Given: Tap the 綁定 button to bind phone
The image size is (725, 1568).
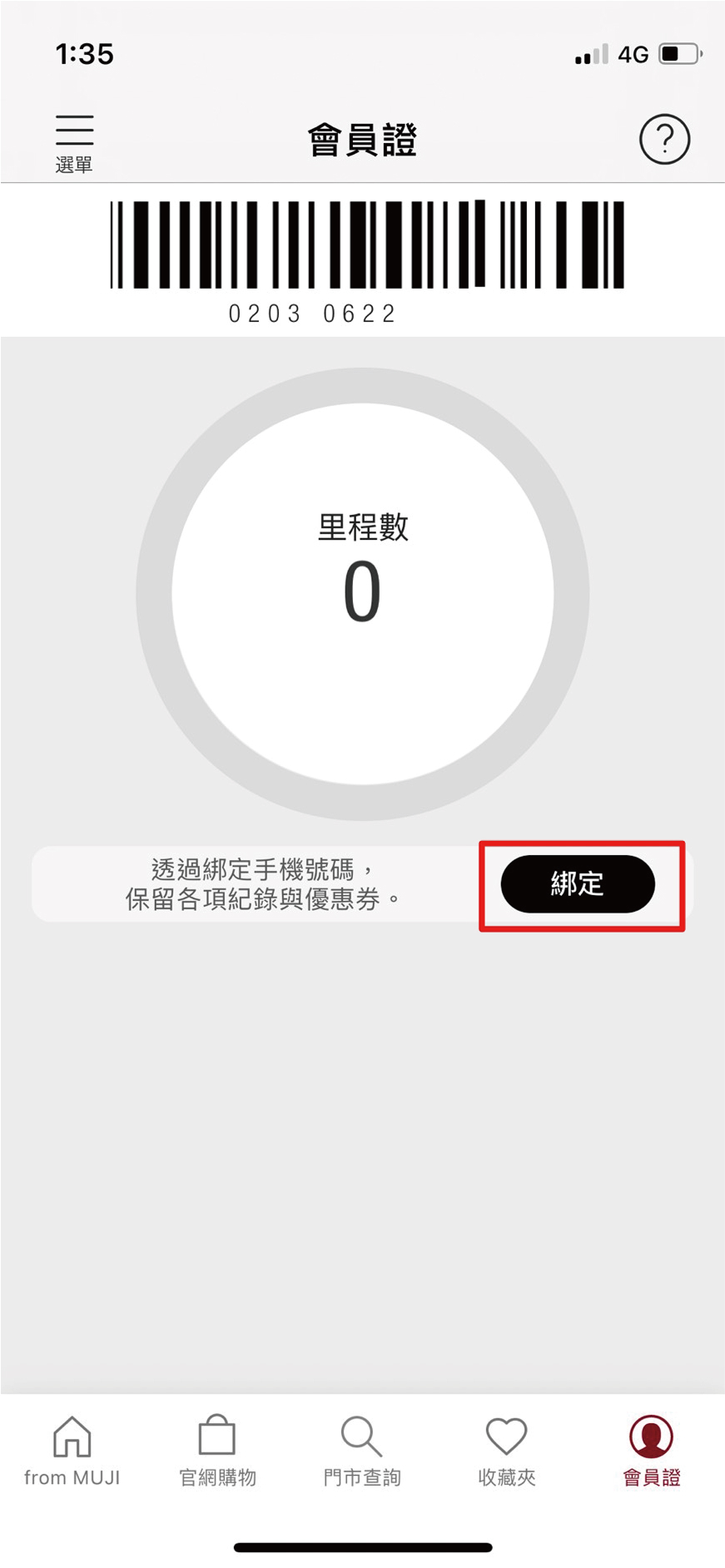Looking at the screenshot, I should coord(578,883).
